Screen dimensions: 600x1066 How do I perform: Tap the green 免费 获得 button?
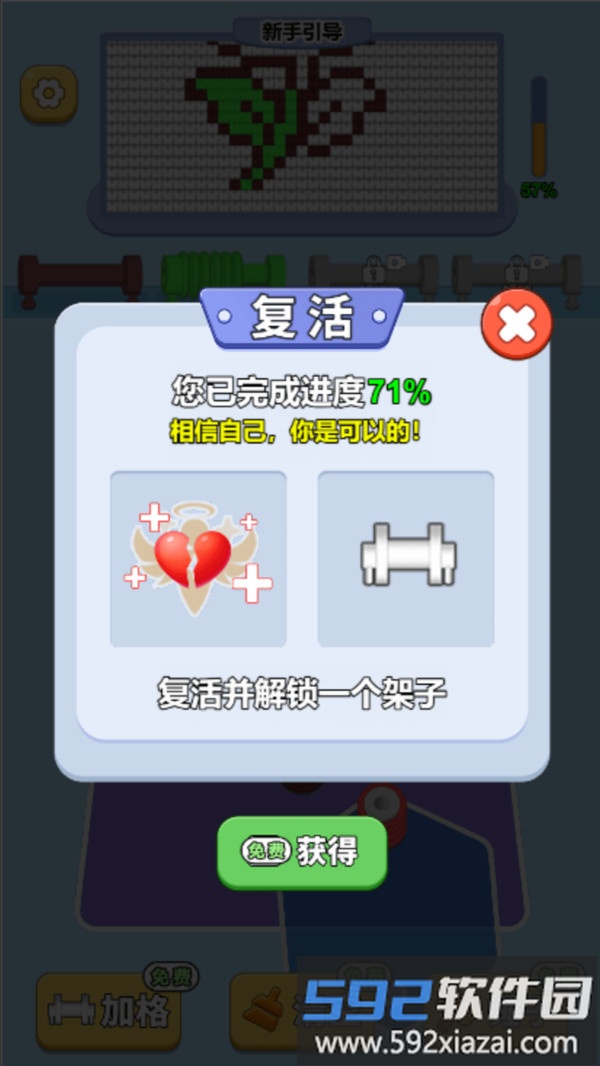click(302, 851)
